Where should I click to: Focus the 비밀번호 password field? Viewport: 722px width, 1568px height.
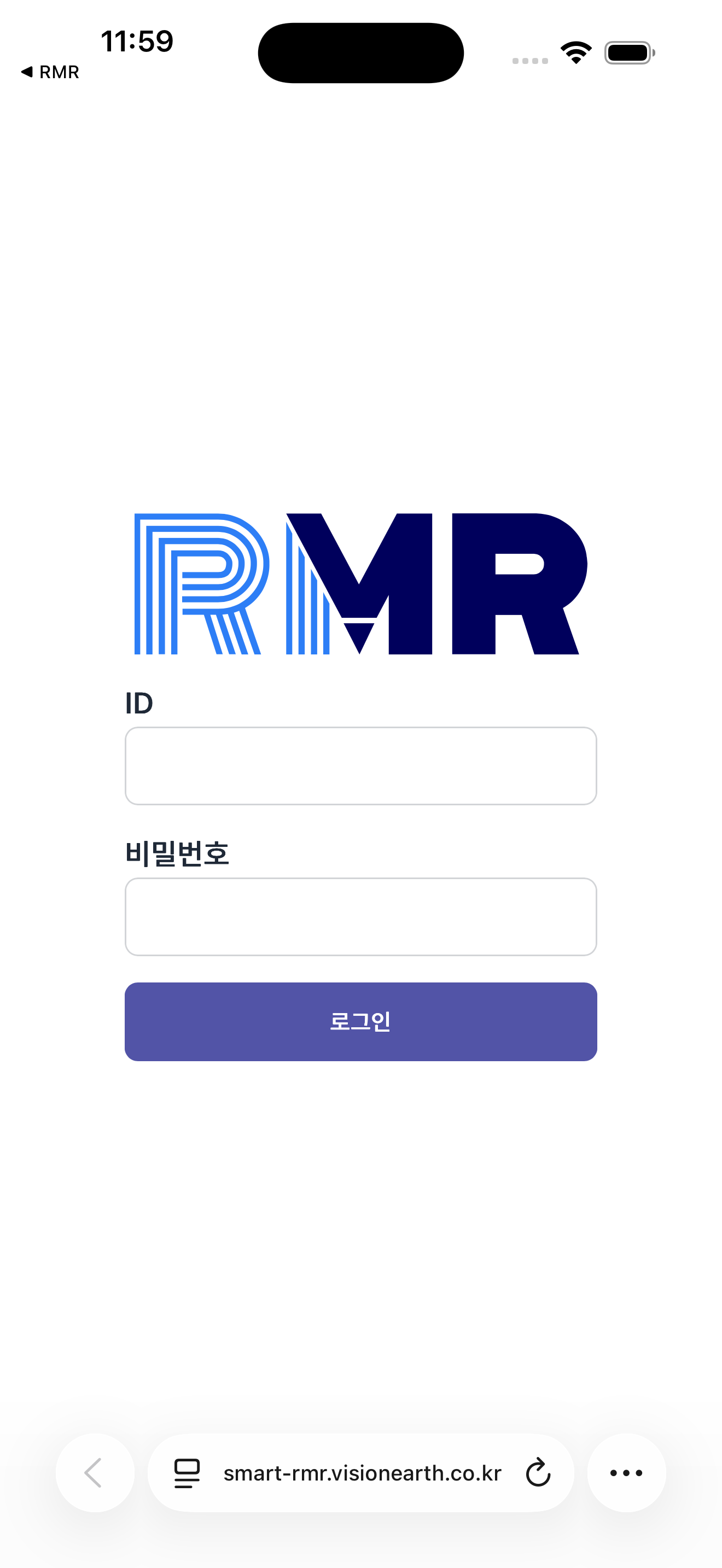coord(360,917)
